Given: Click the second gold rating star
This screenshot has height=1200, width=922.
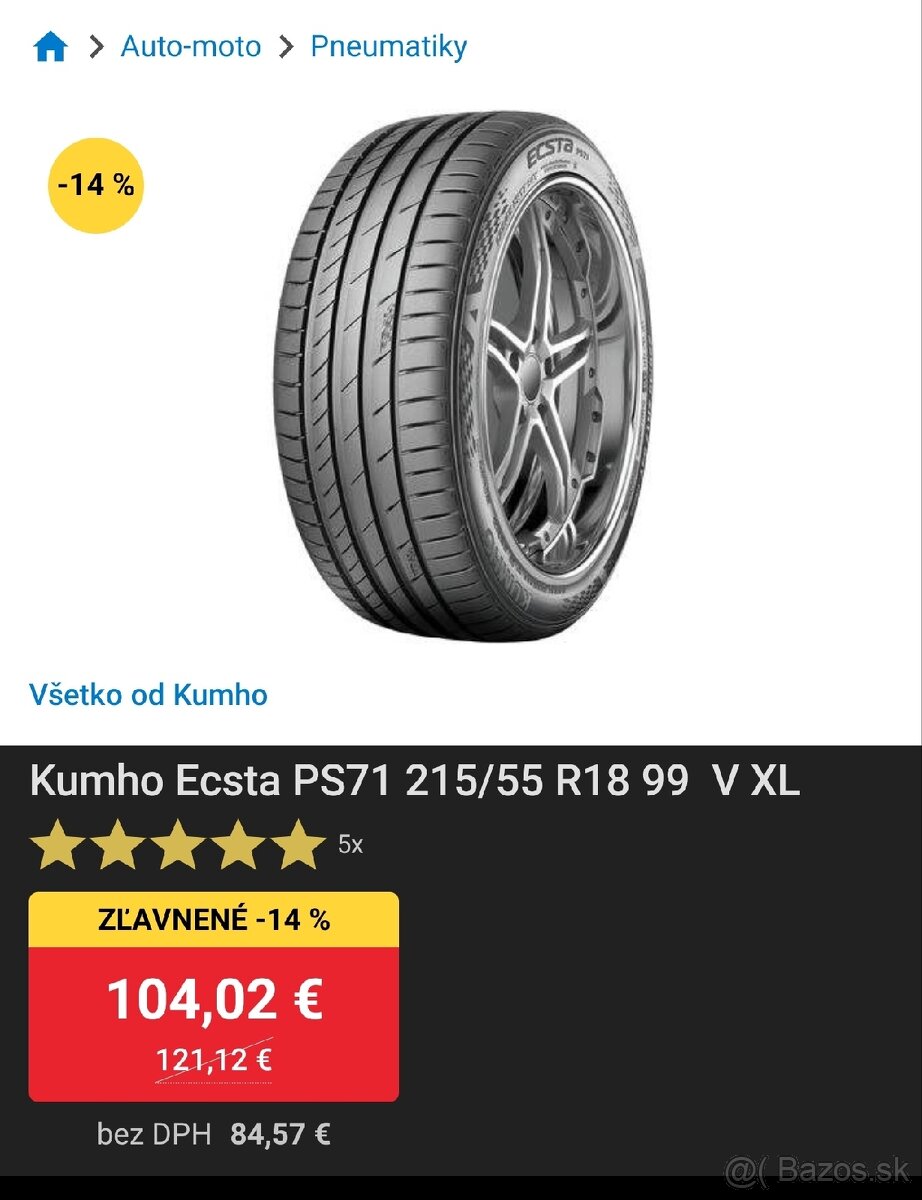Looking at the screenshot, I should coord(120,845).
